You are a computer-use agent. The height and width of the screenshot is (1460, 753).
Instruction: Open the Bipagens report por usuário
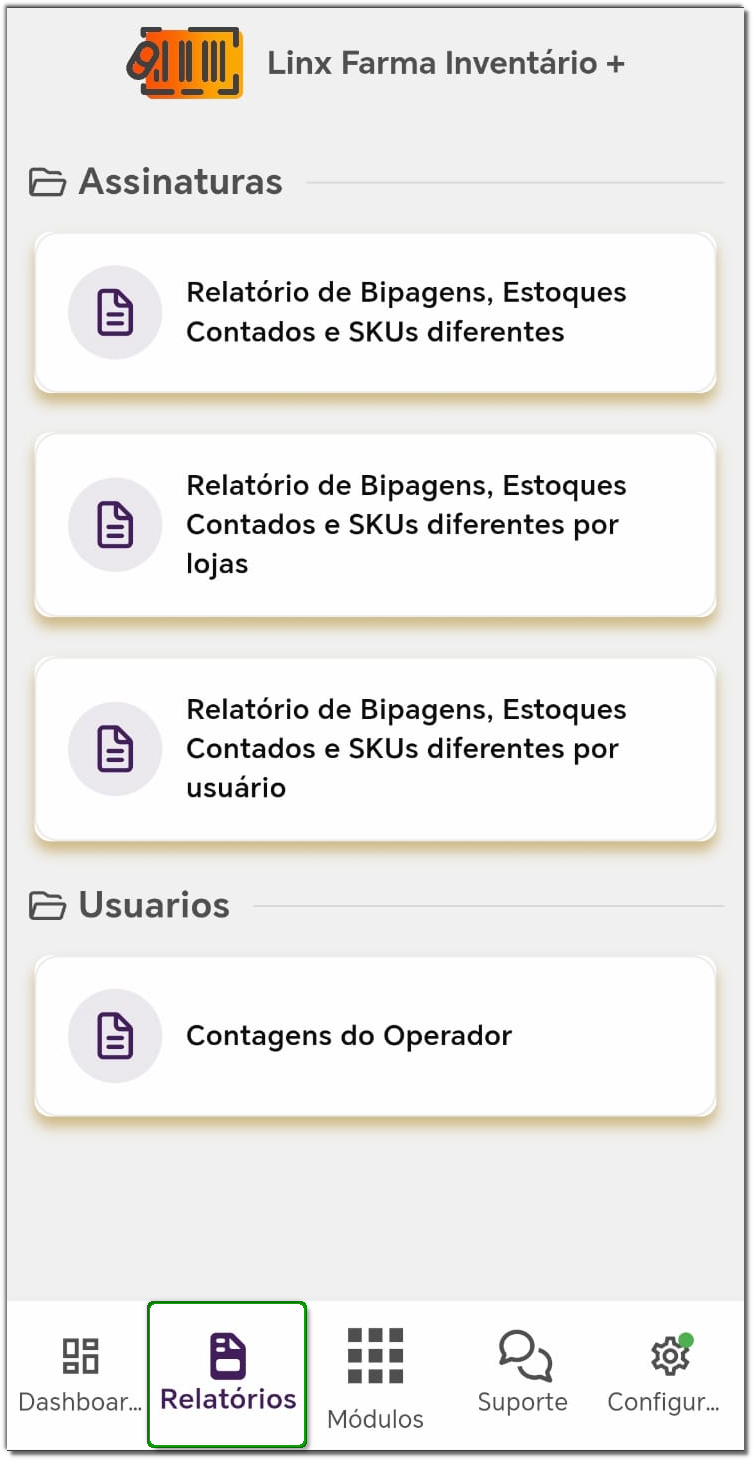[375, 749]
